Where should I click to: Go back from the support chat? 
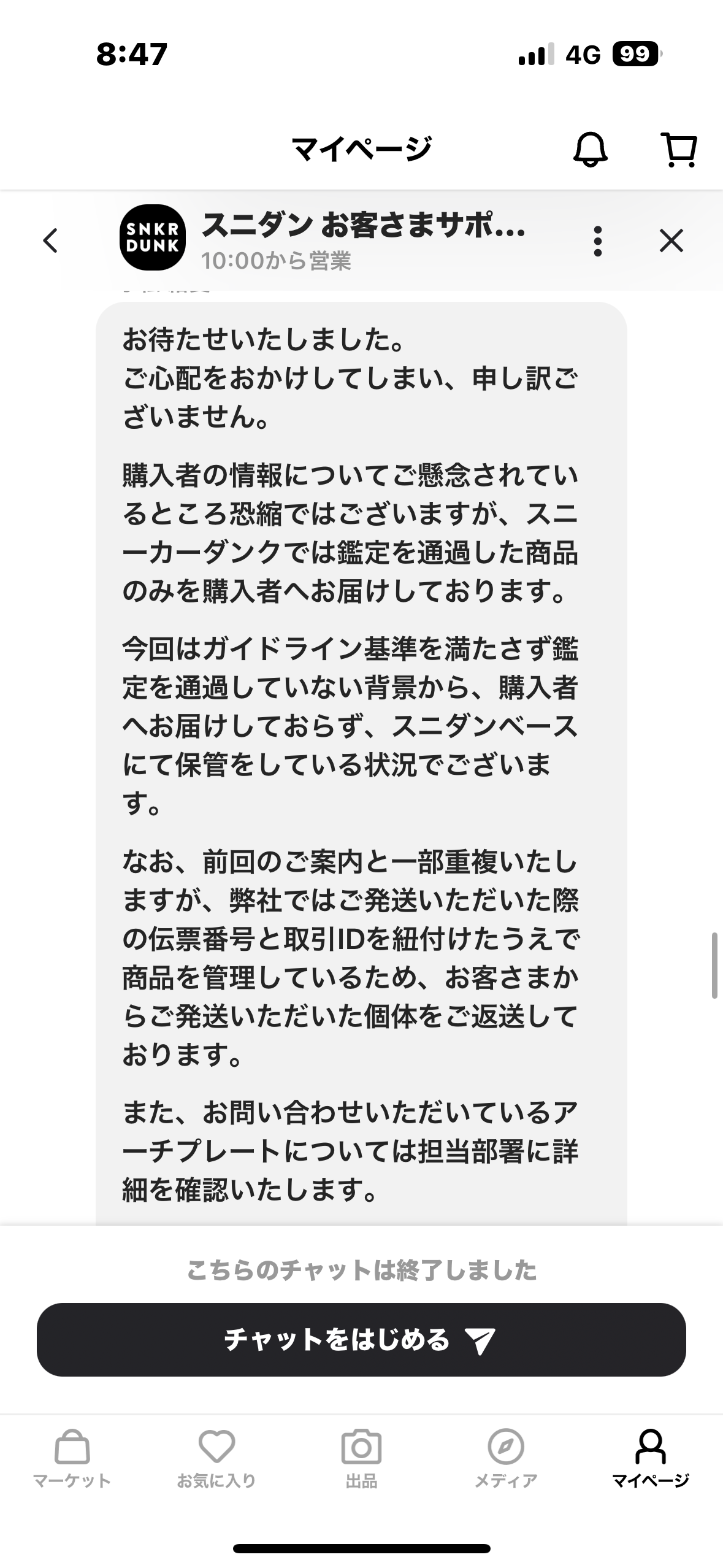(x=51, y=240)
